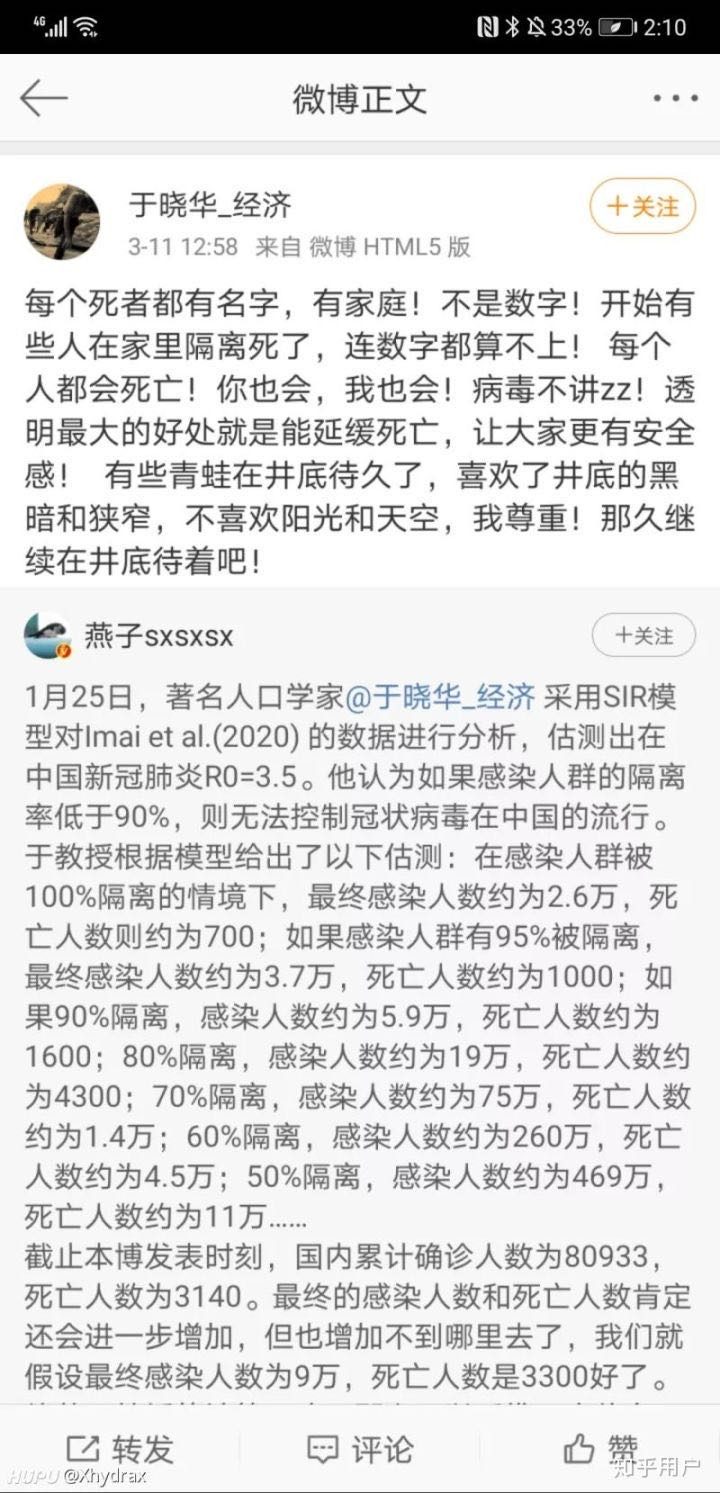
Task: Open 于晓华_经济's profile avatar
Action: pos(62,221)
